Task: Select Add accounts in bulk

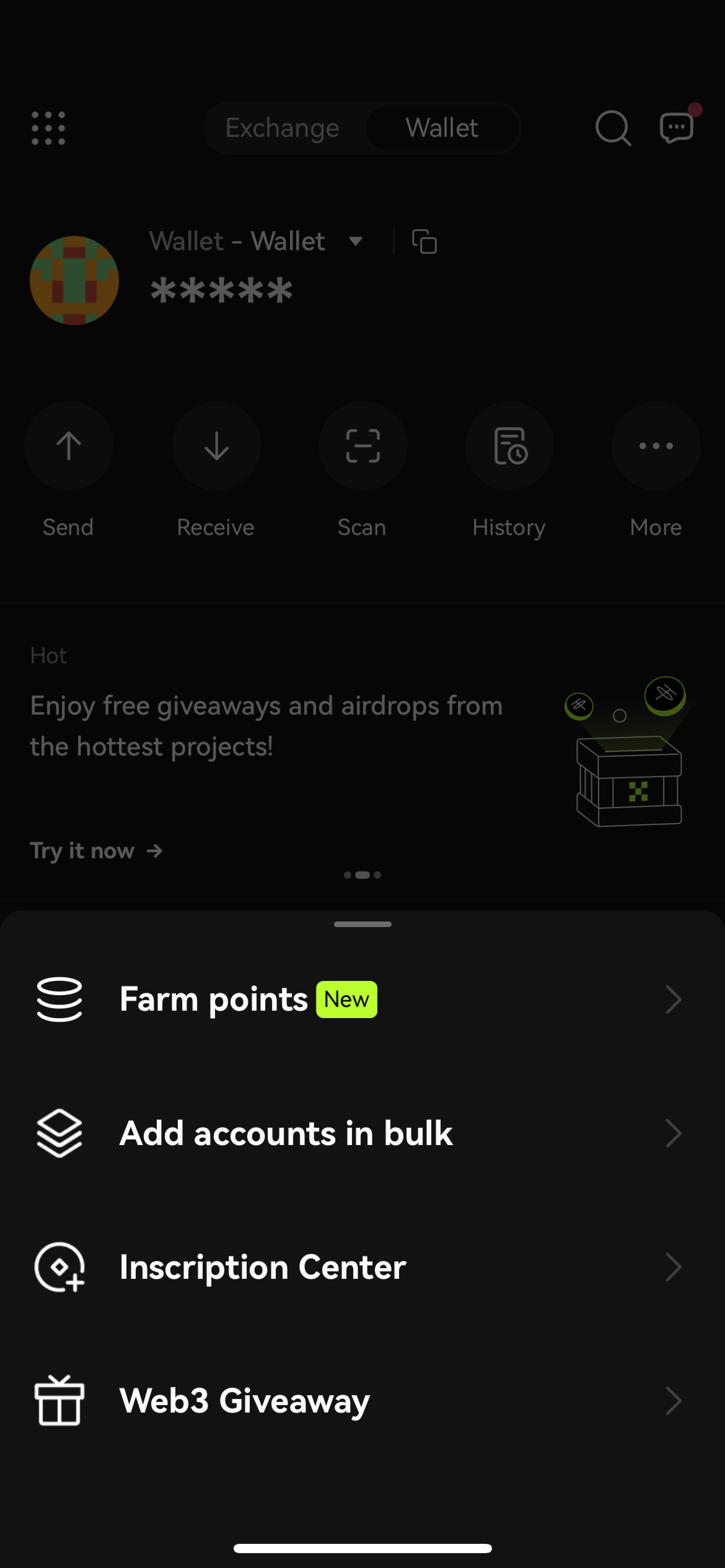Action: point(362,1133)
